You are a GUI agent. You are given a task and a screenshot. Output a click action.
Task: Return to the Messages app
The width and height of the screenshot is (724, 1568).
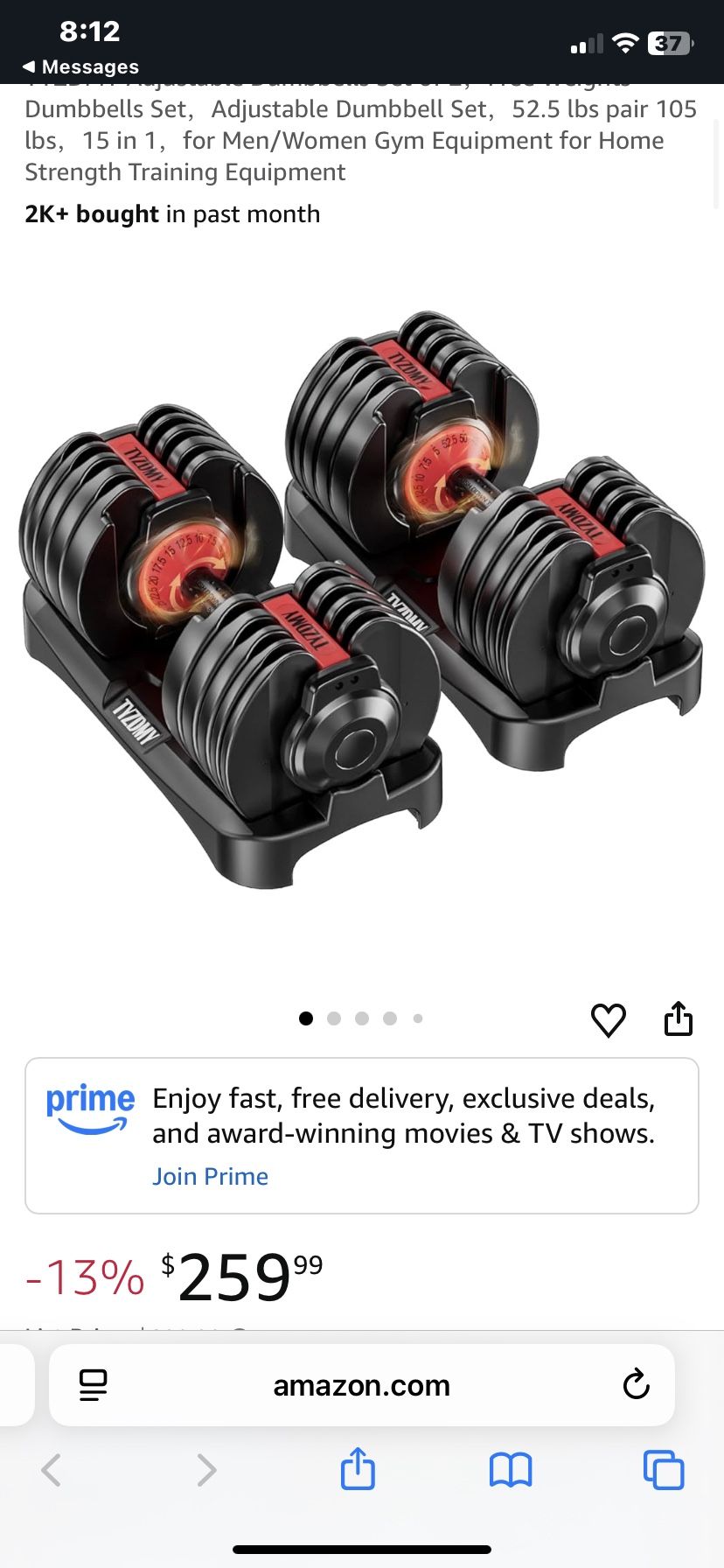pyautogui.click(x=80, y=67)
